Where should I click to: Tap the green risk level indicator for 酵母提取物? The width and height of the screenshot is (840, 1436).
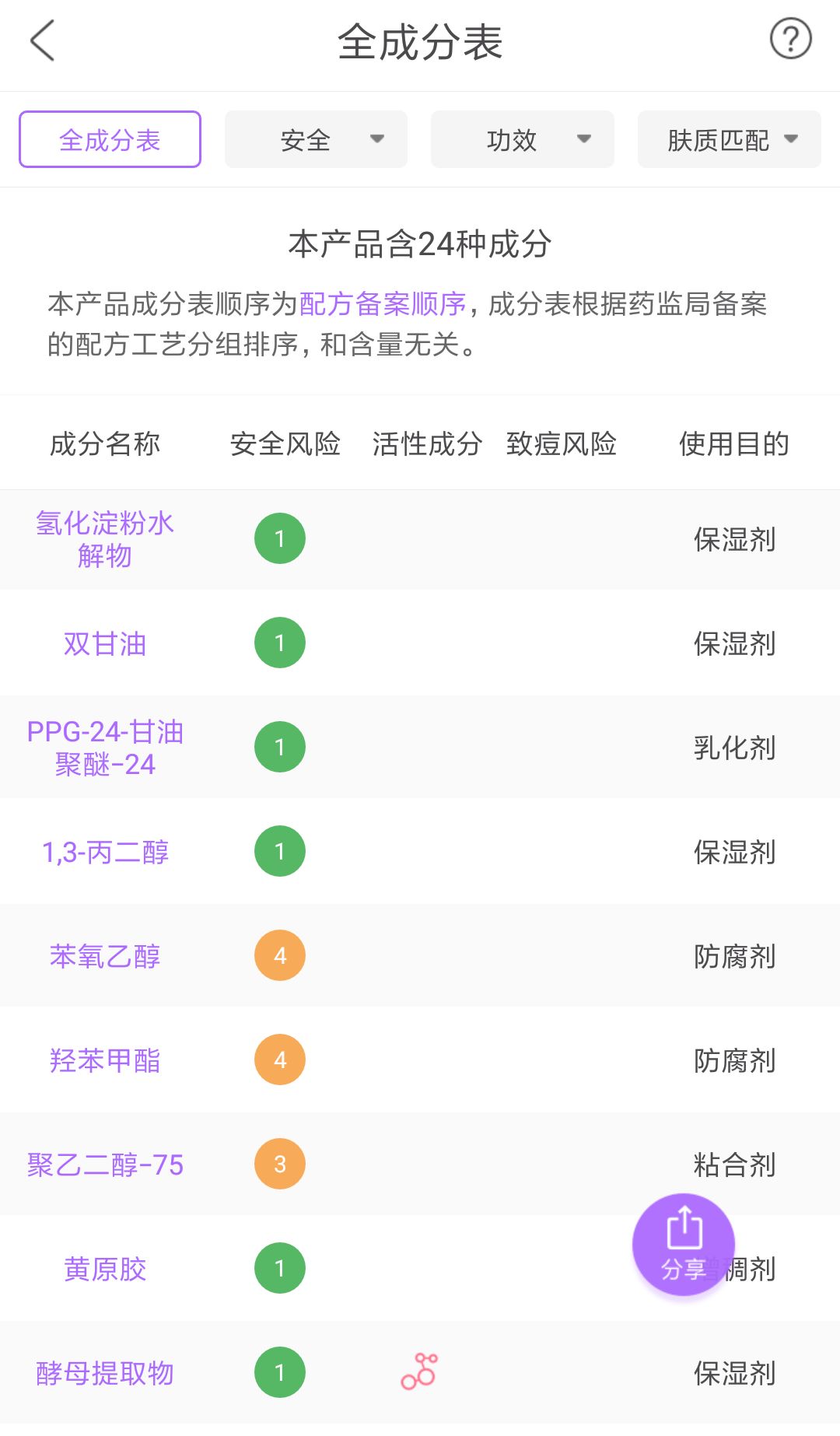pyautogui.click(x=279, y=1371)
